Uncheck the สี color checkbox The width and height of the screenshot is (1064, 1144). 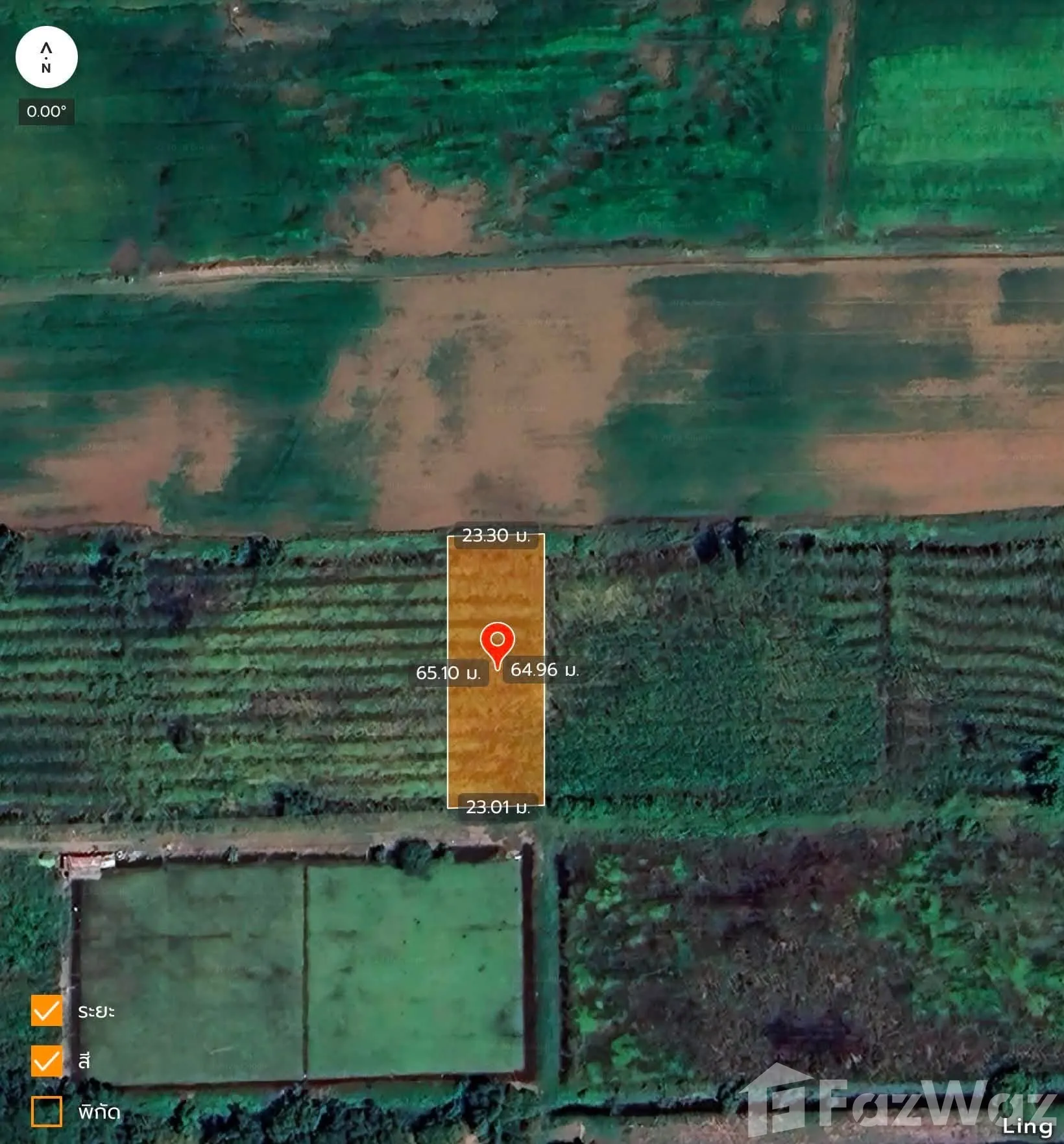(47, 1062)
